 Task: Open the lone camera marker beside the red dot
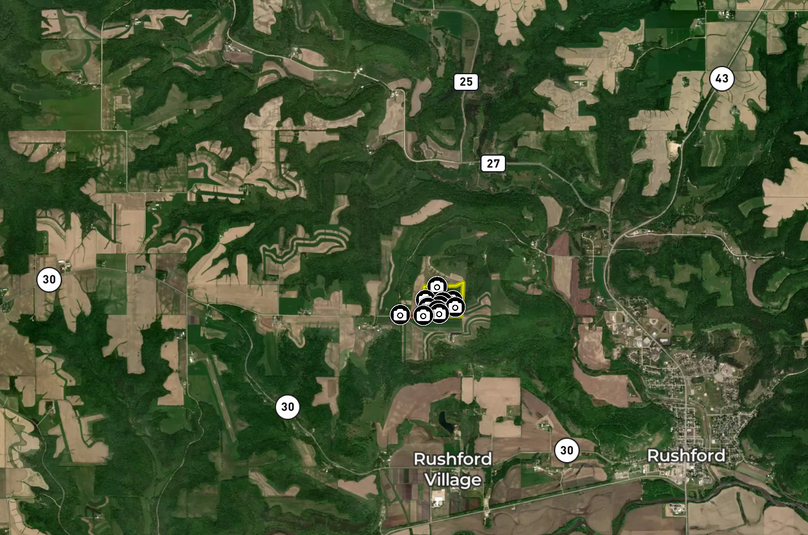coord(399,315)
